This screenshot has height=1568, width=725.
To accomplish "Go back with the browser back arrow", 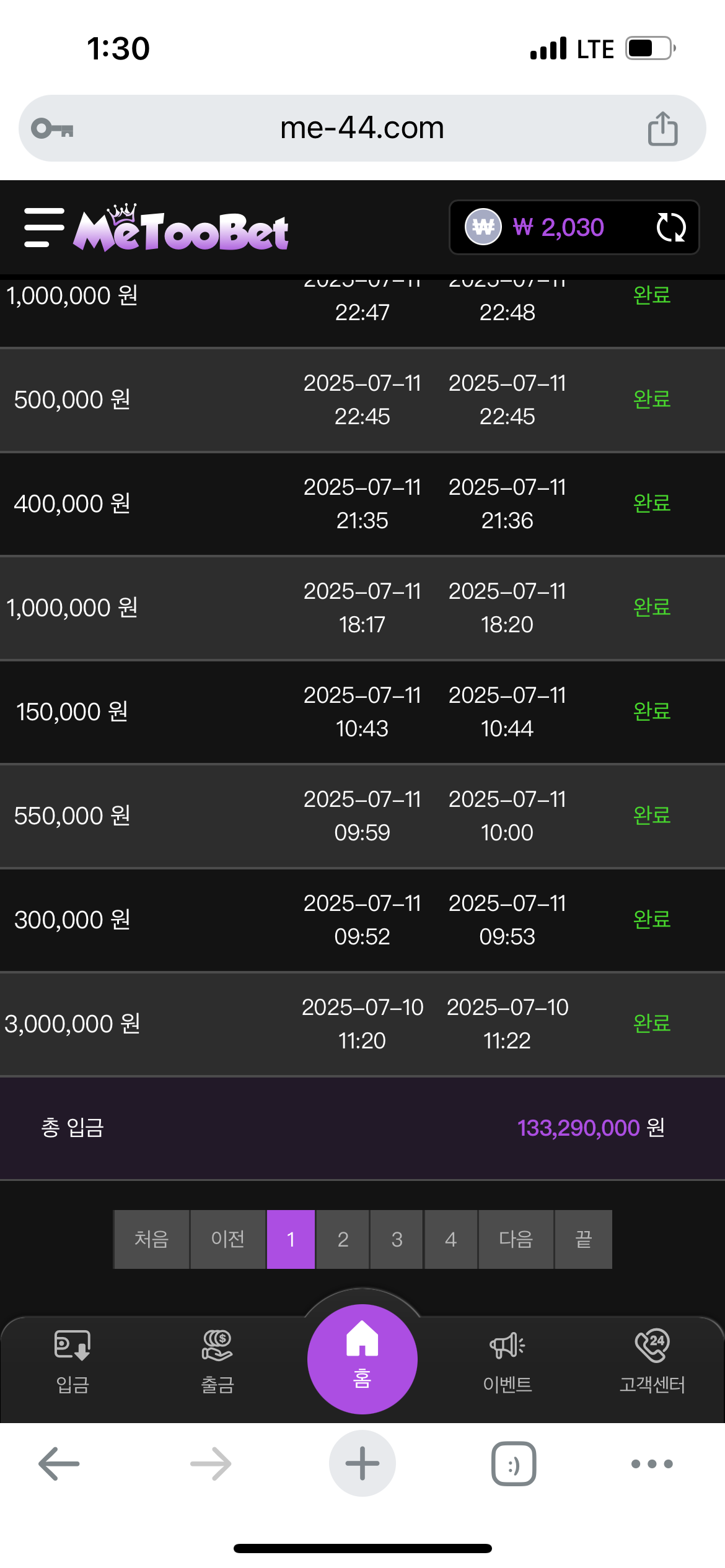I will click(x=59, y=1464).
